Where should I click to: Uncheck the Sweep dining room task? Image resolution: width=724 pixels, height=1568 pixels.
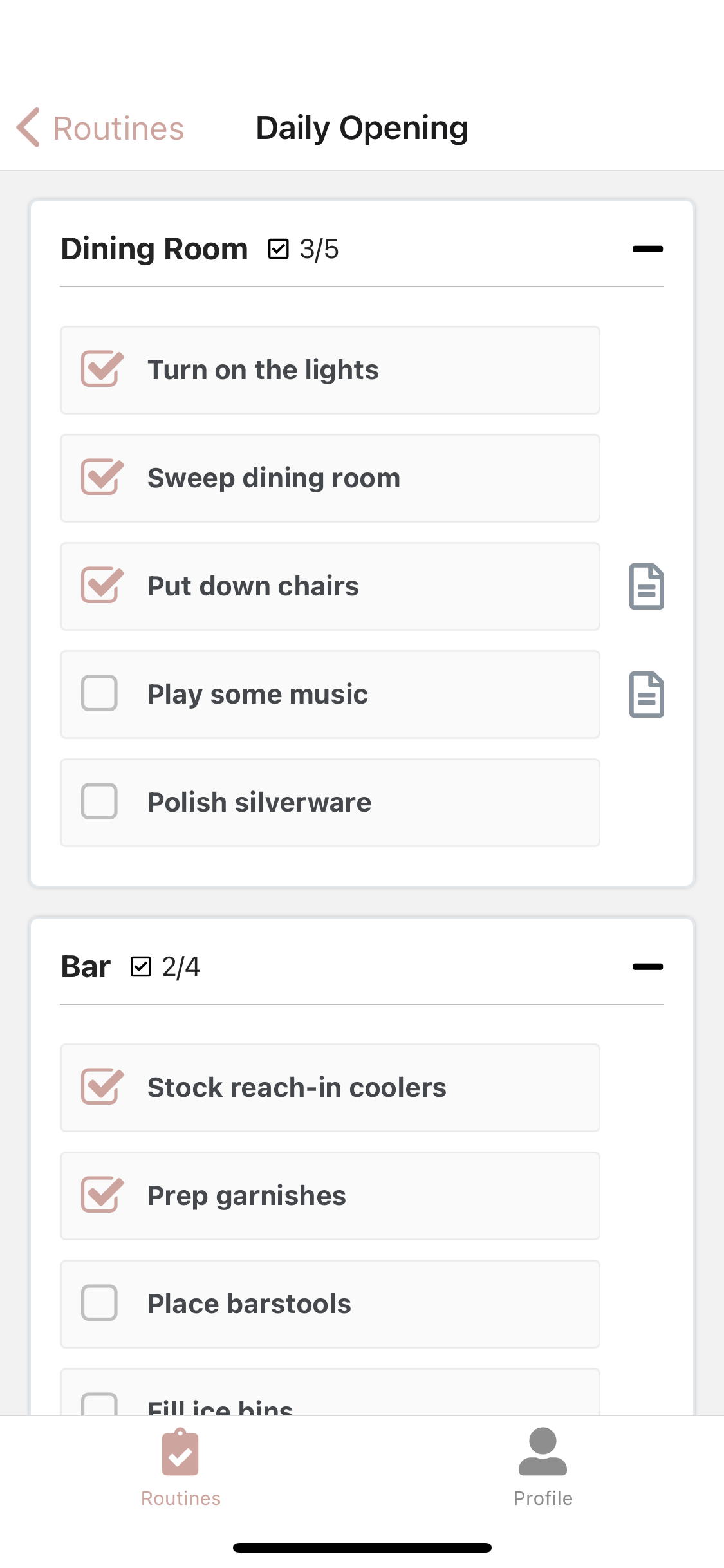click(101, 478)
